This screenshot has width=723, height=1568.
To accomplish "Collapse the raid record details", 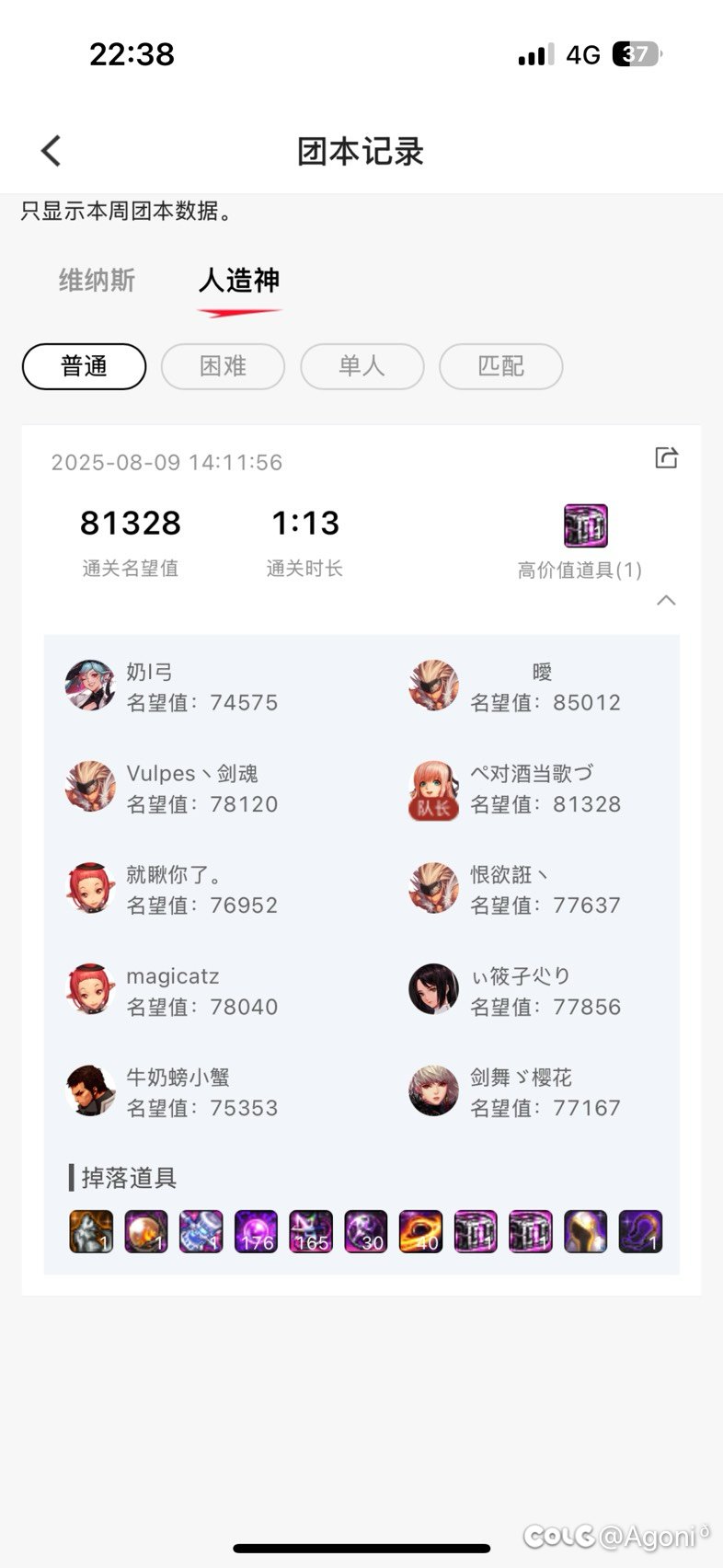I will 666,601.
